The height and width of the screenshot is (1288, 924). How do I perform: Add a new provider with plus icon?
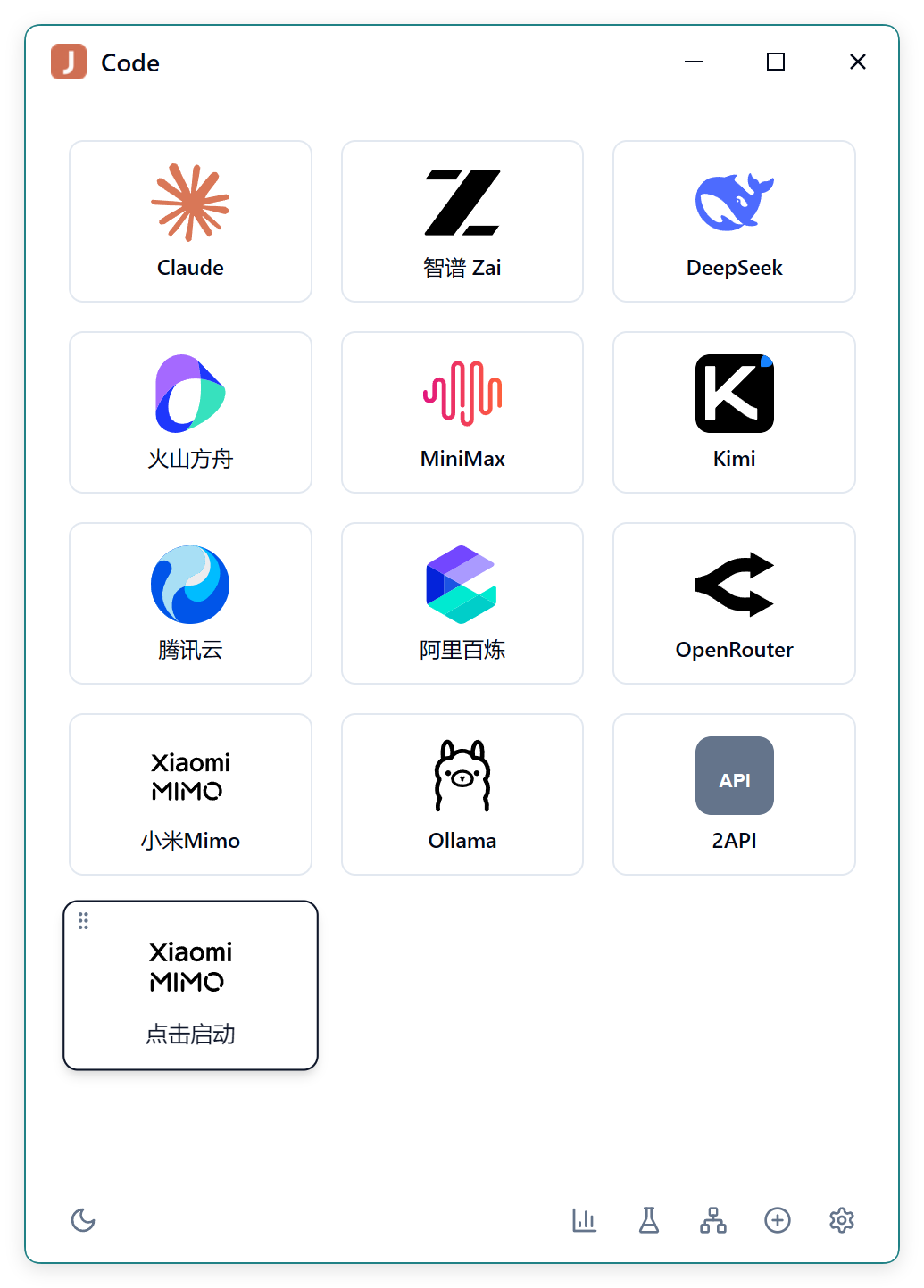pos(778,1220)
